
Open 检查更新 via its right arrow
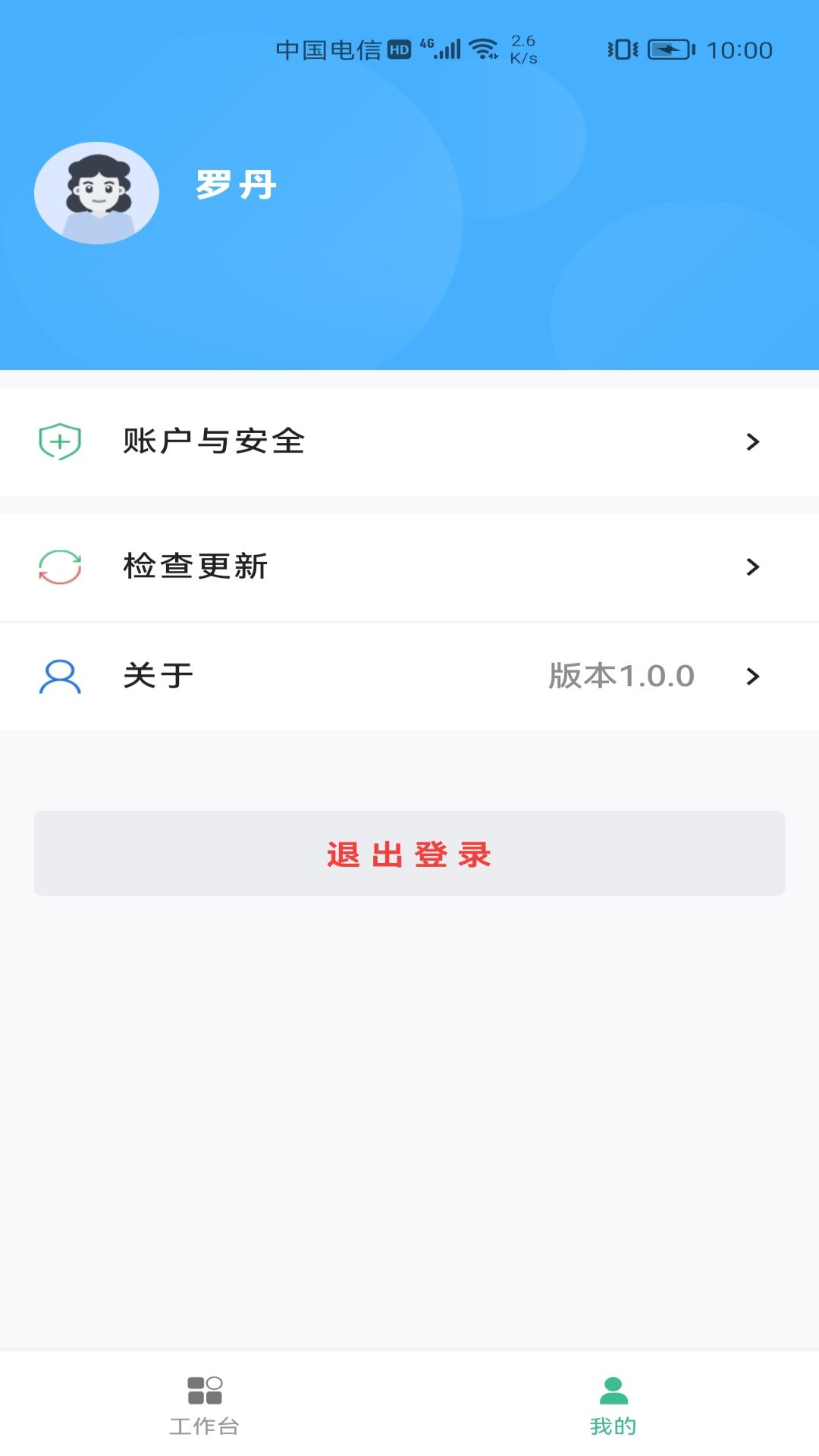(752, 566)
